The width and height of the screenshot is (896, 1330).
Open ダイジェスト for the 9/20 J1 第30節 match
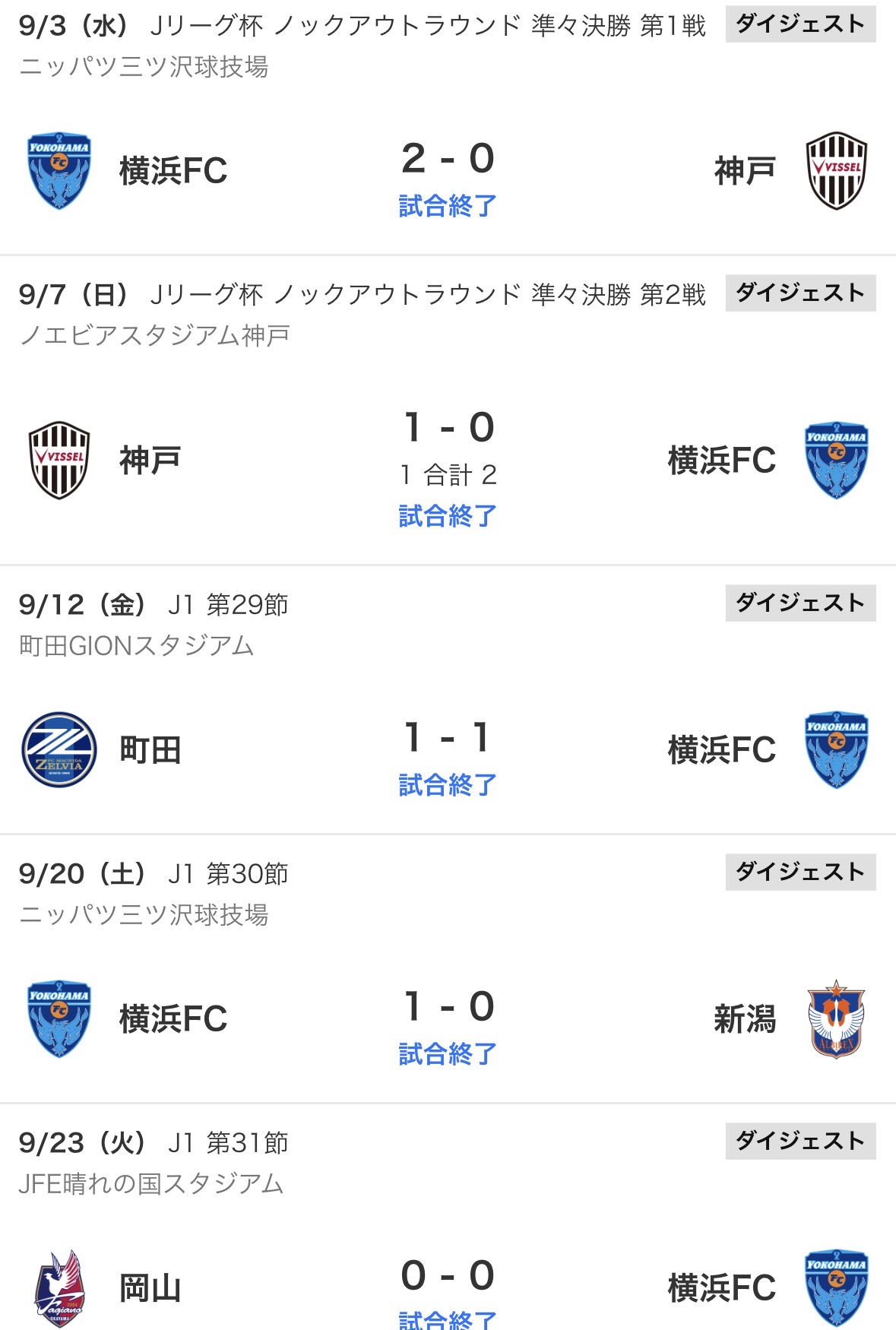coord(800,872)
